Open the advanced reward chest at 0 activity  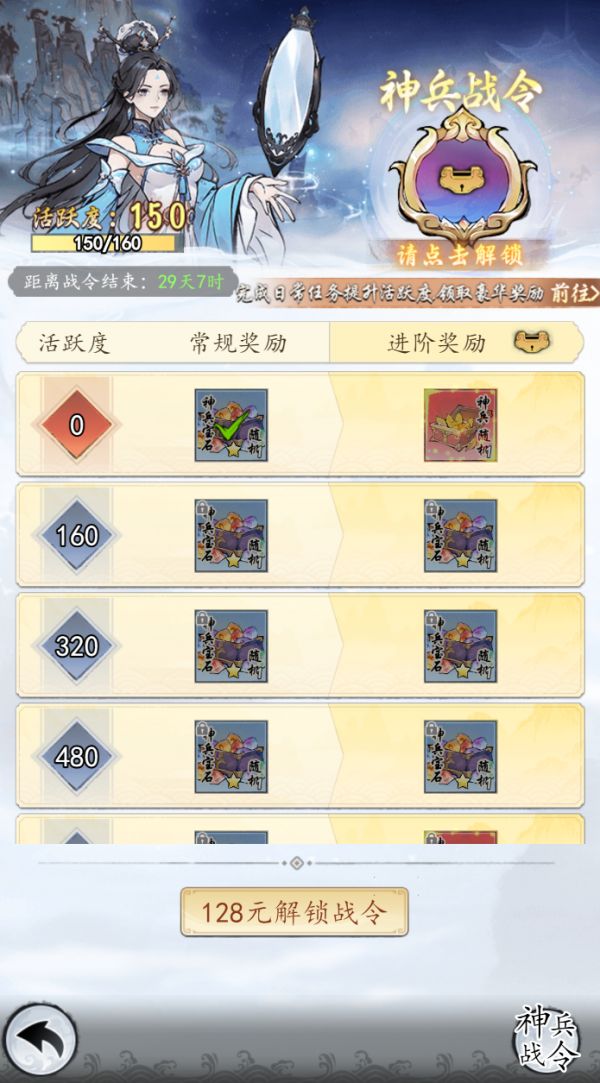pyautogui.click(x=460, y=425)
